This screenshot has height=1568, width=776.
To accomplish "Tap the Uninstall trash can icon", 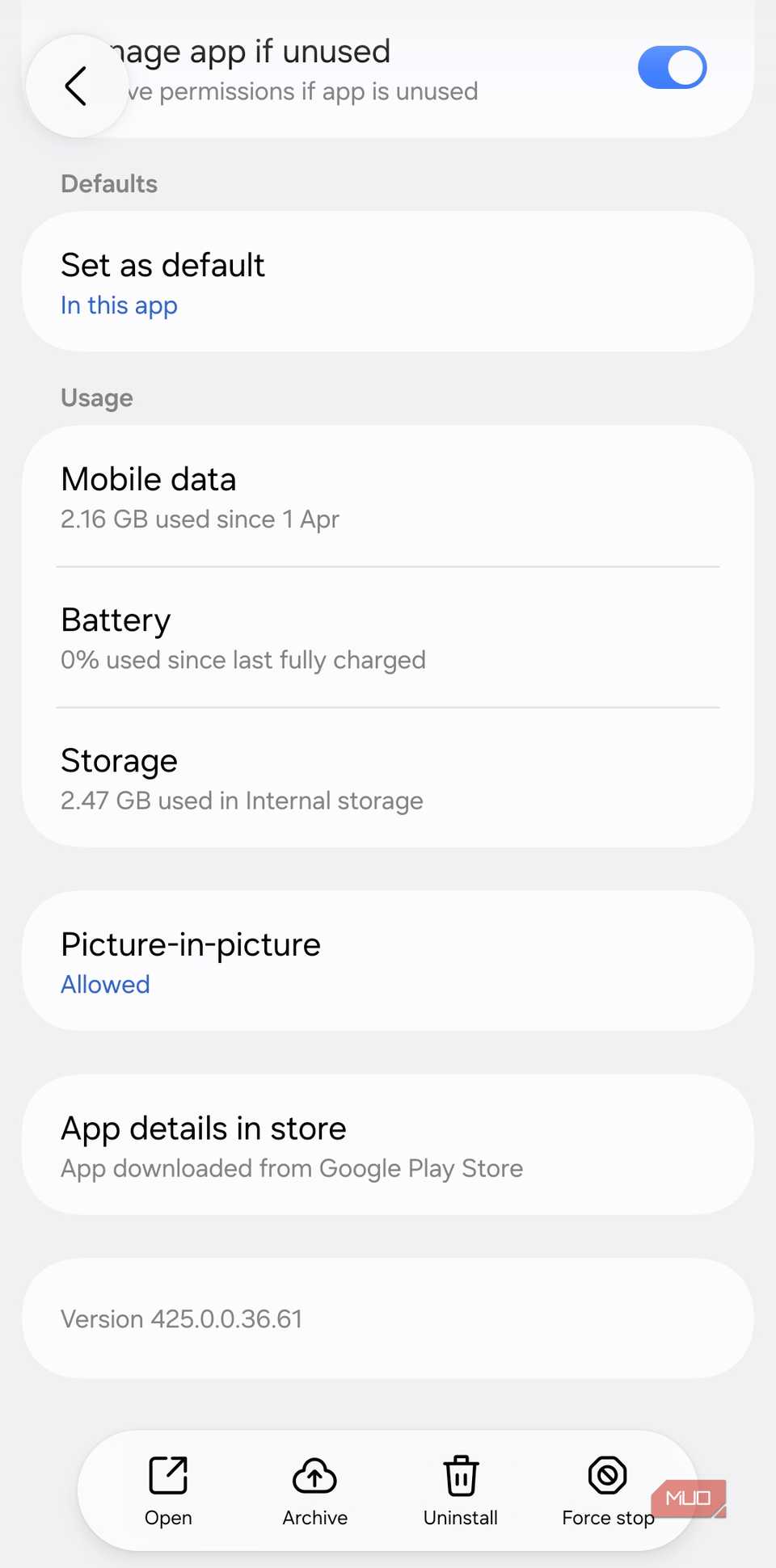I will [x=460, y=1473].
